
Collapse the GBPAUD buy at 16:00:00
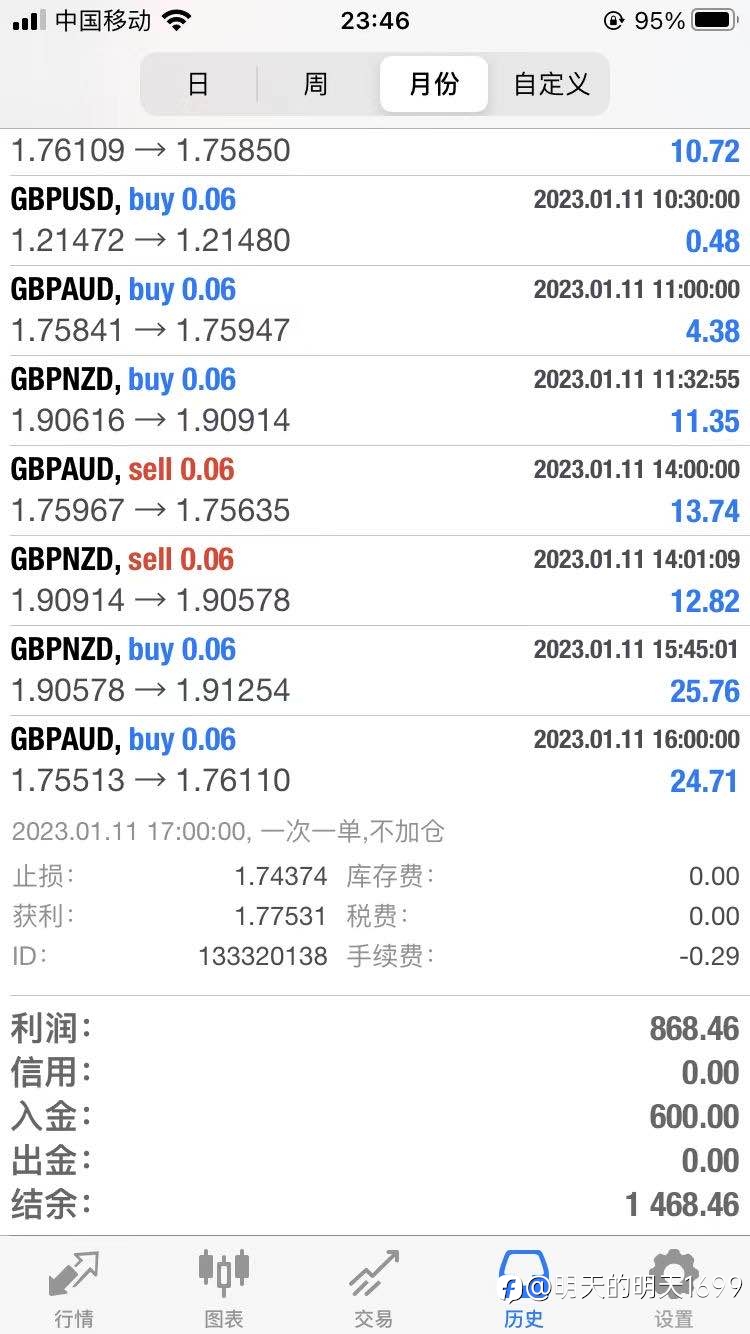[x=375, y=761]
